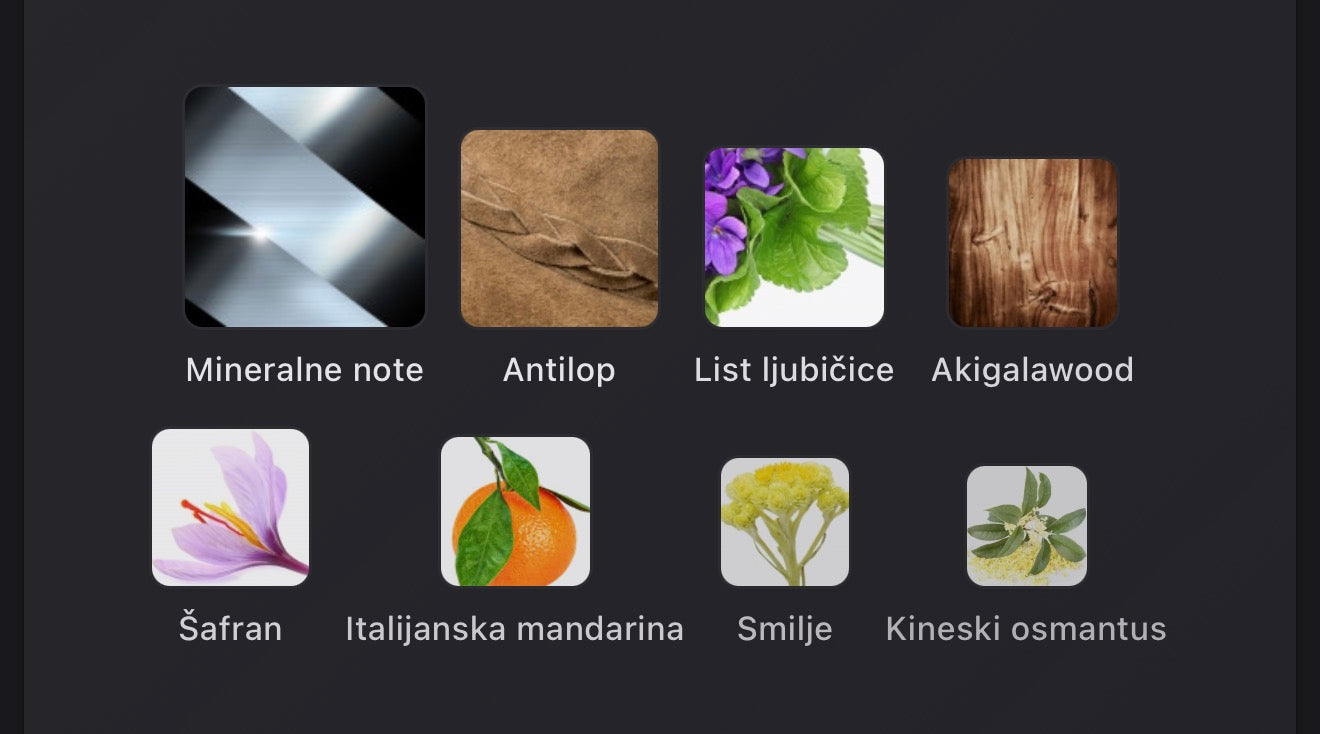Show the Smilje note
The width and height of the screenshot is (1320, 734).
point(785,522)
